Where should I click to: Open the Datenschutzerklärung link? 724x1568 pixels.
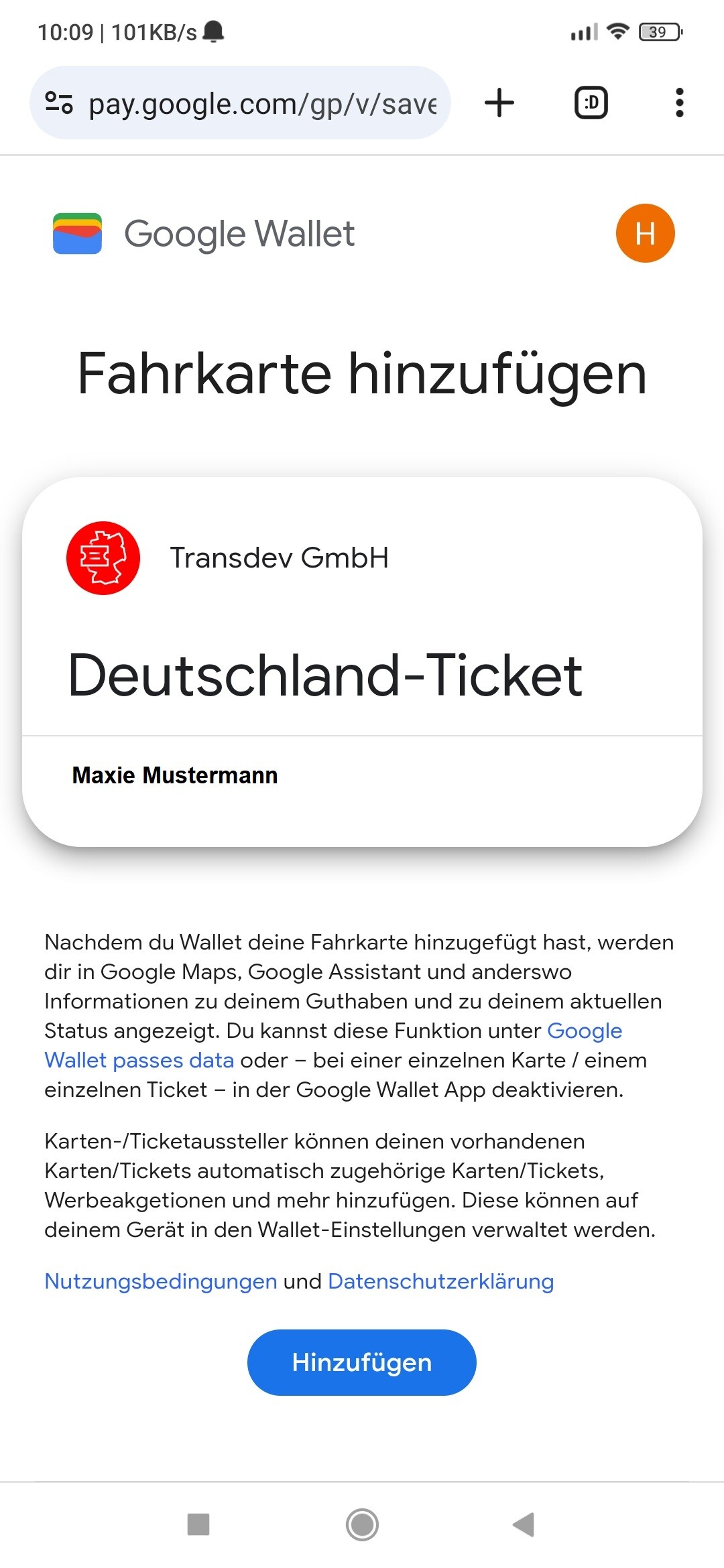(x=440, y=1281)
